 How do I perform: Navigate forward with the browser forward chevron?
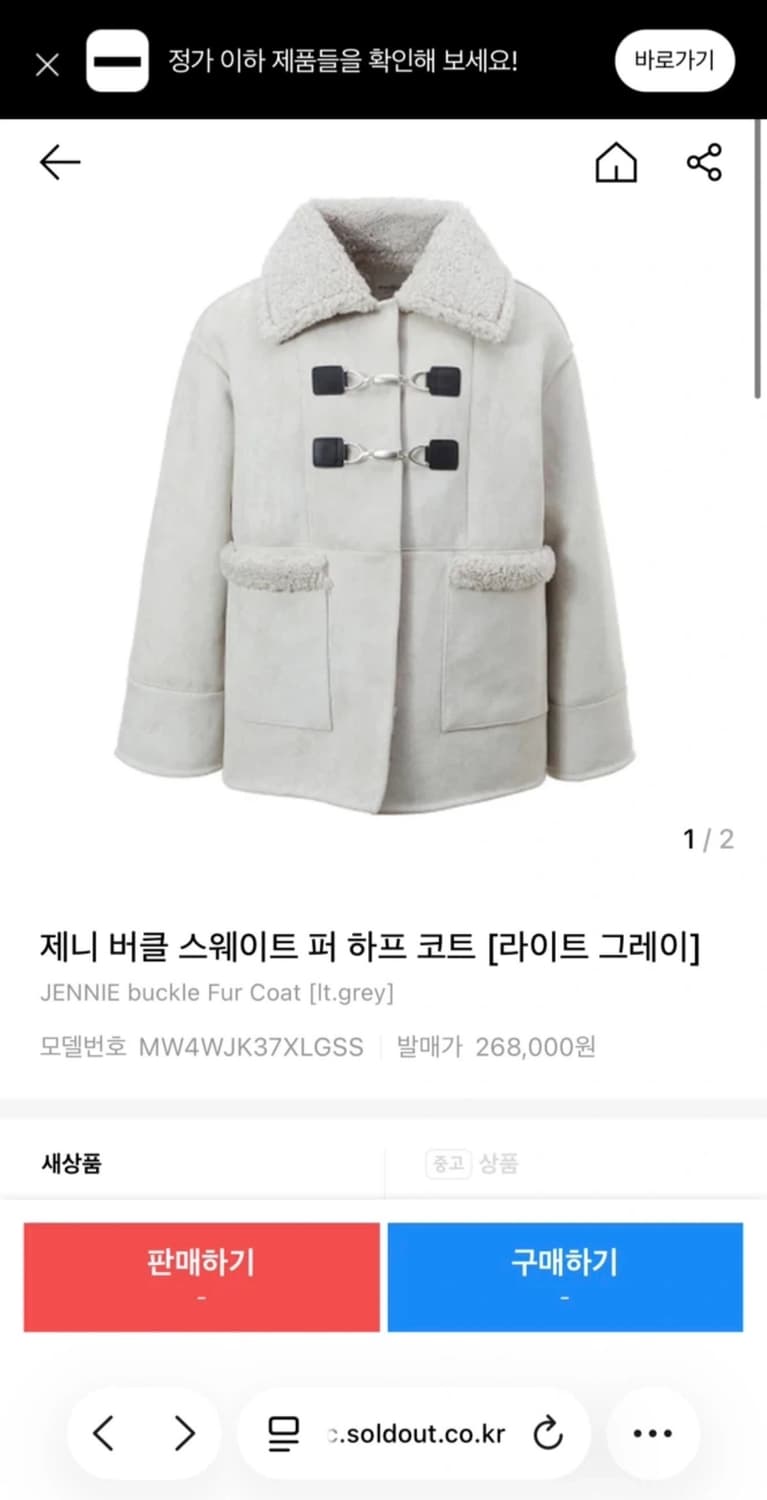click(x=185, y=1433)
